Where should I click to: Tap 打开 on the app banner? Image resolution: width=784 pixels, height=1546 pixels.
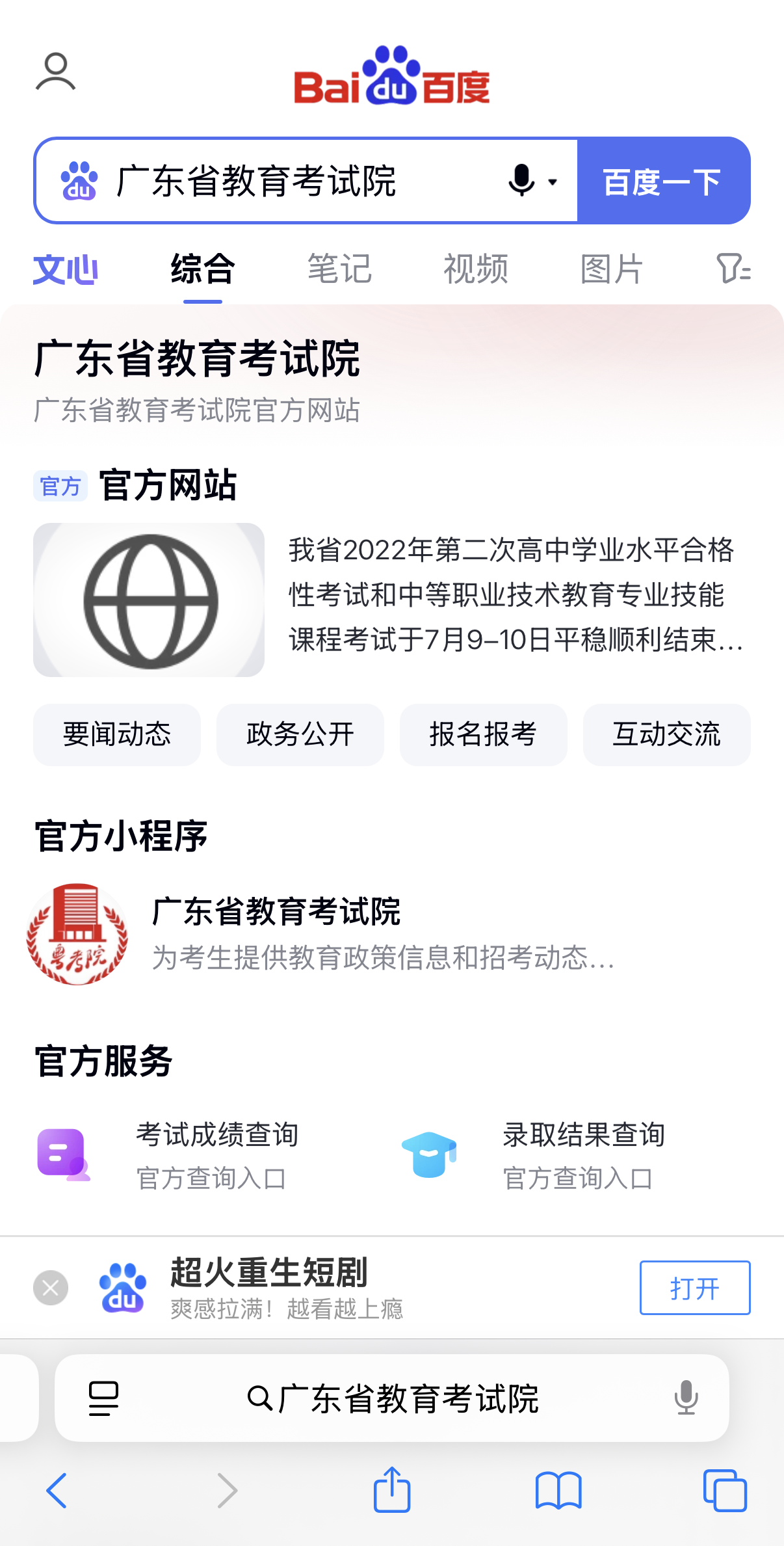[x=695, y=1288]
